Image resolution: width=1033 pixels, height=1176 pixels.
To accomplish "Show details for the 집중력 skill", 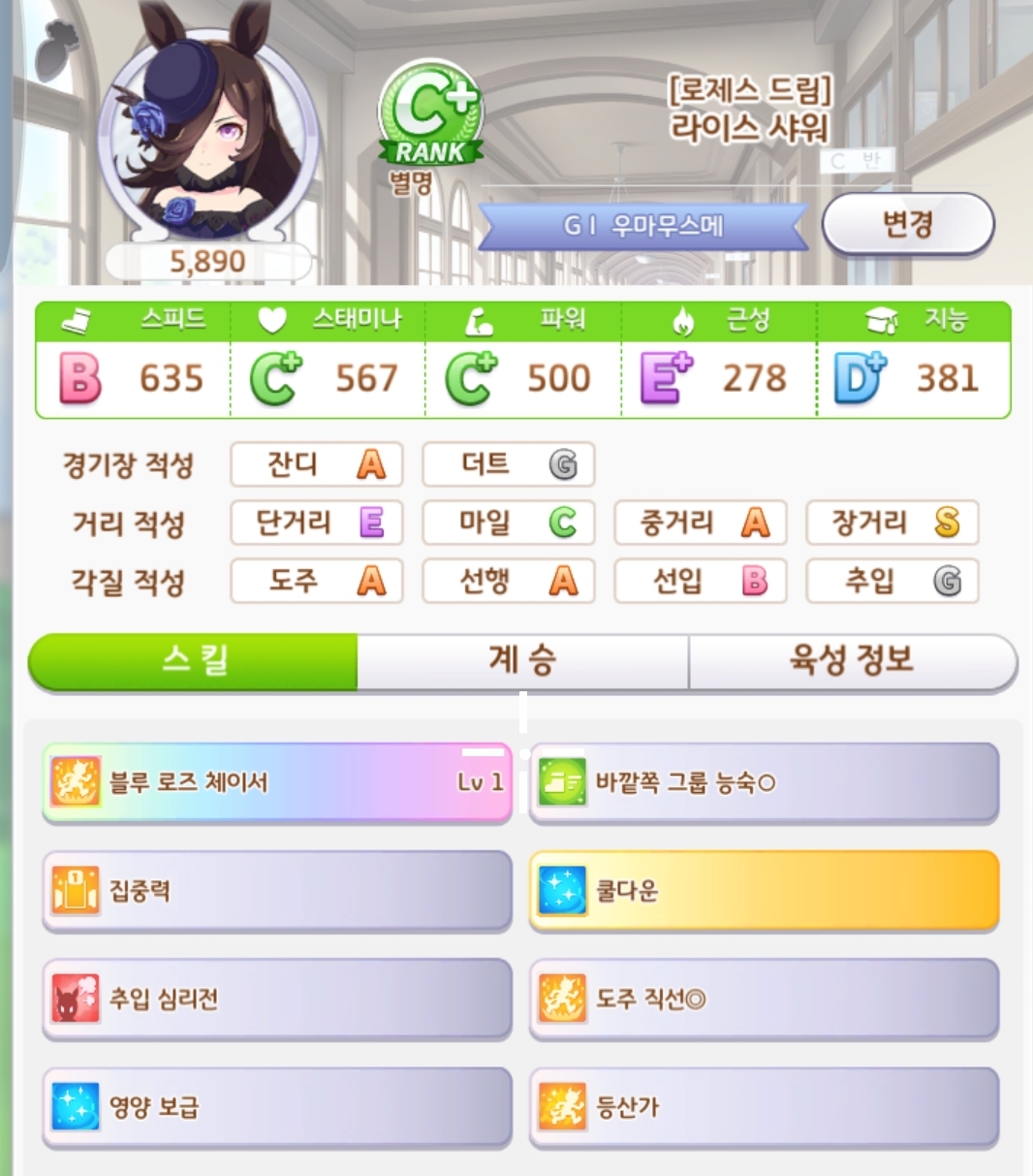I will [x=276, y=891].
